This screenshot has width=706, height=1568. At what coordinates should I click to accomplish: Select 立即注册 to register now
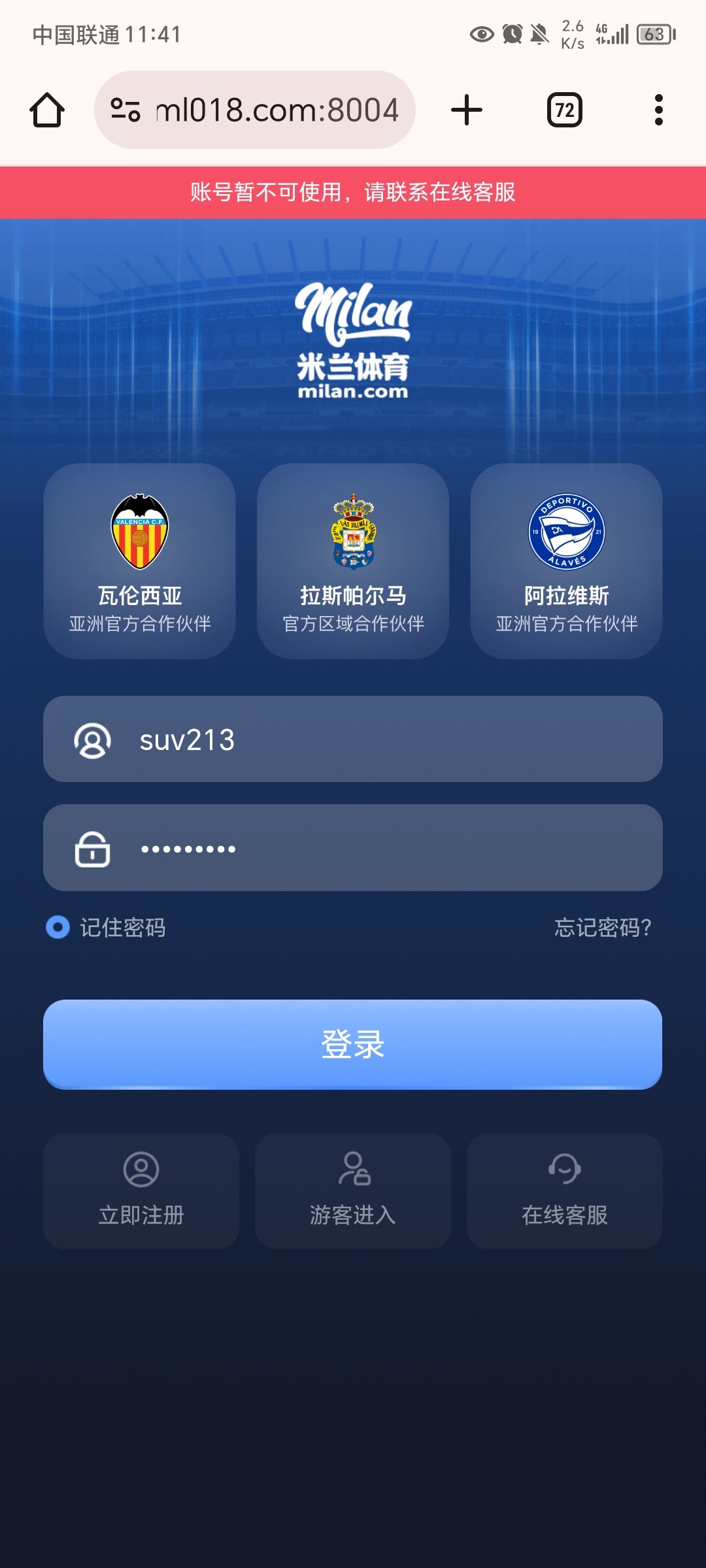click(x=141, y=1191)
